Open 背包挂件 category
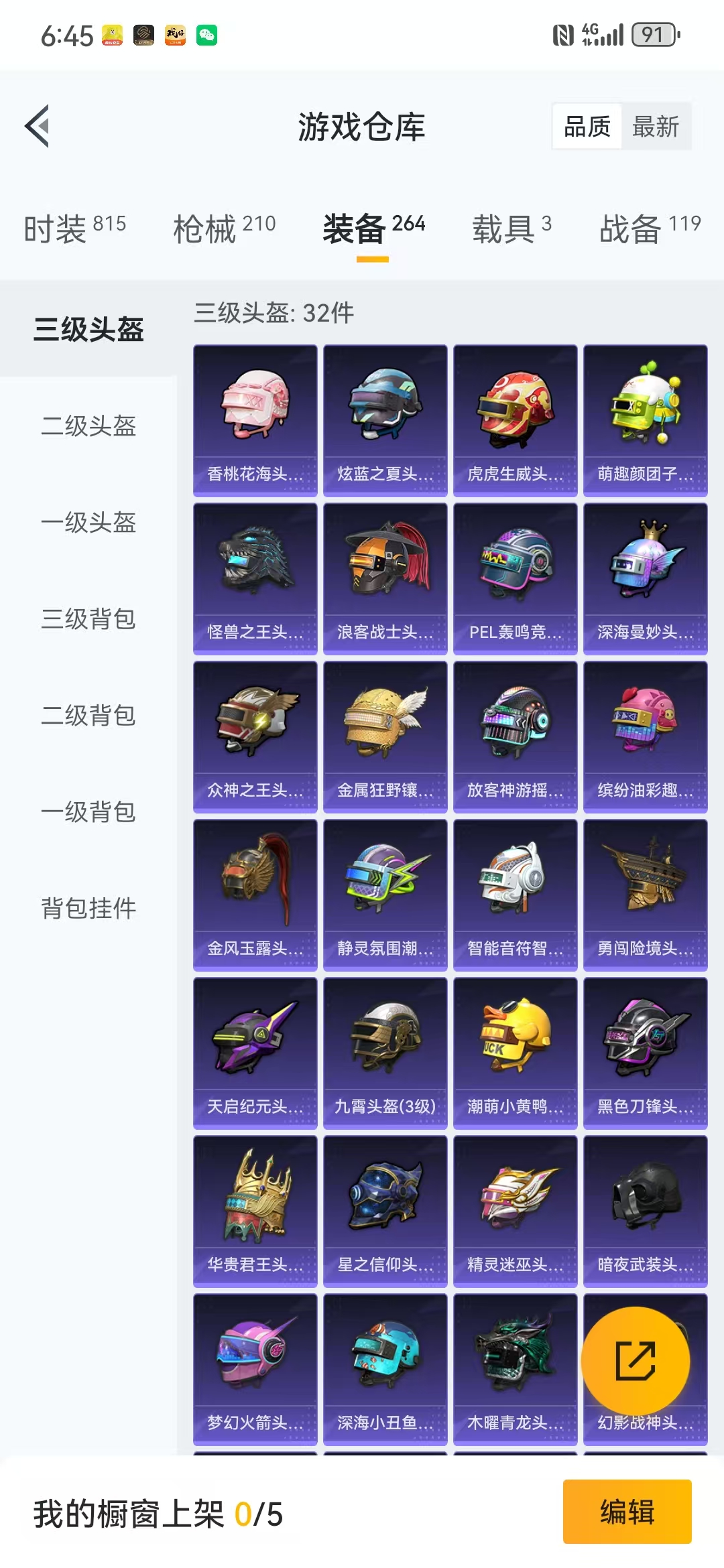 (x=88, y=908)
